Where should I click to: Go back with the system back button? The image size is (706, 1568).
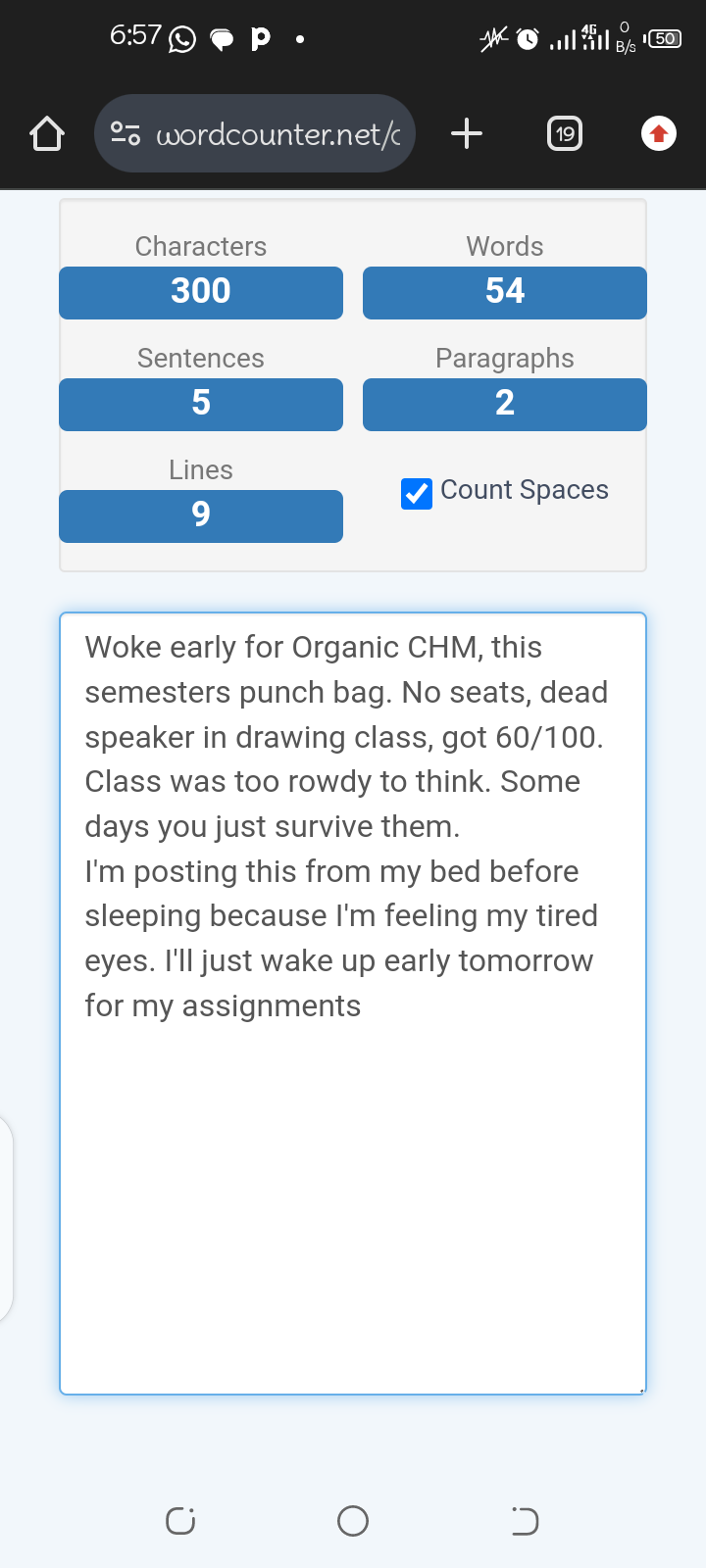(525, 1521)
